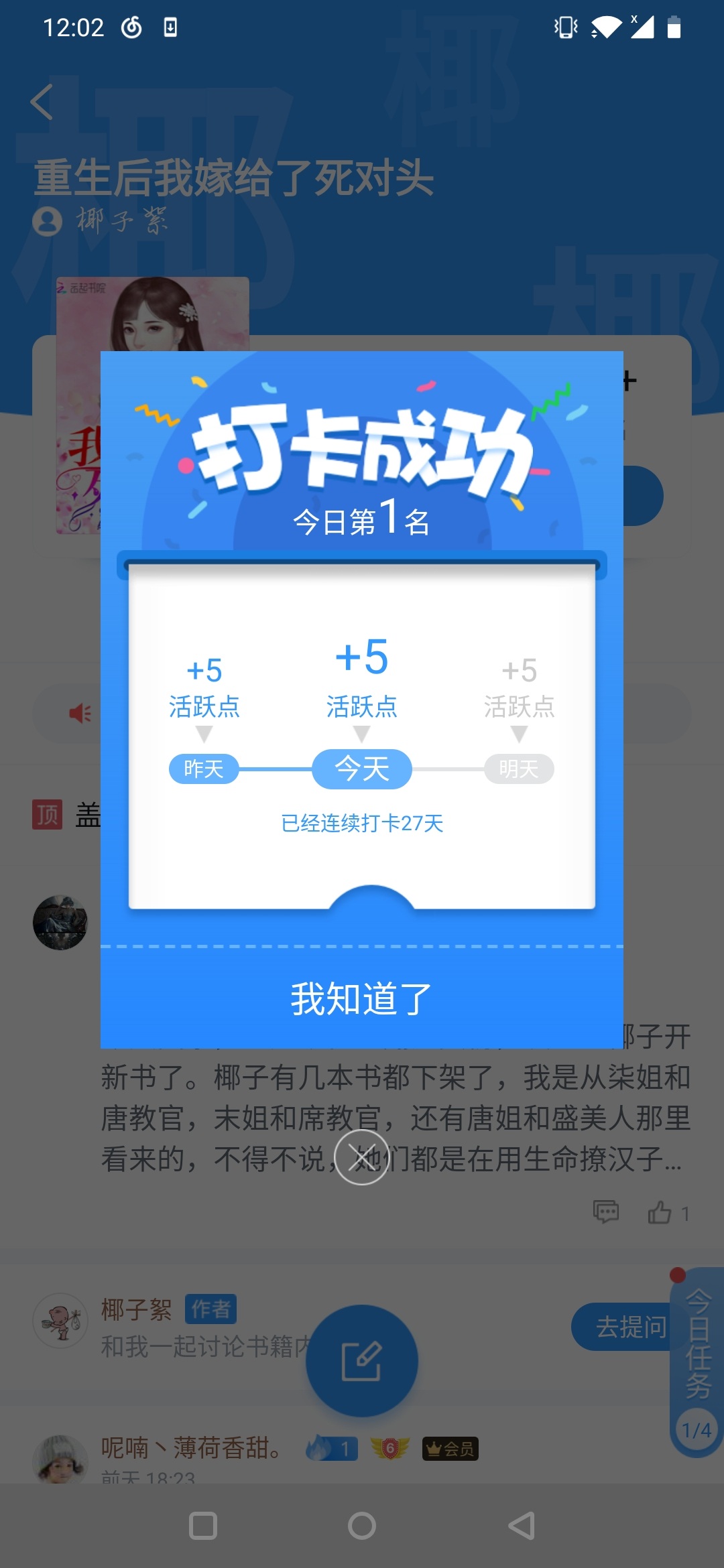Tap the system home button
Screen dimensions: 724x1568
pos(361,1526)
